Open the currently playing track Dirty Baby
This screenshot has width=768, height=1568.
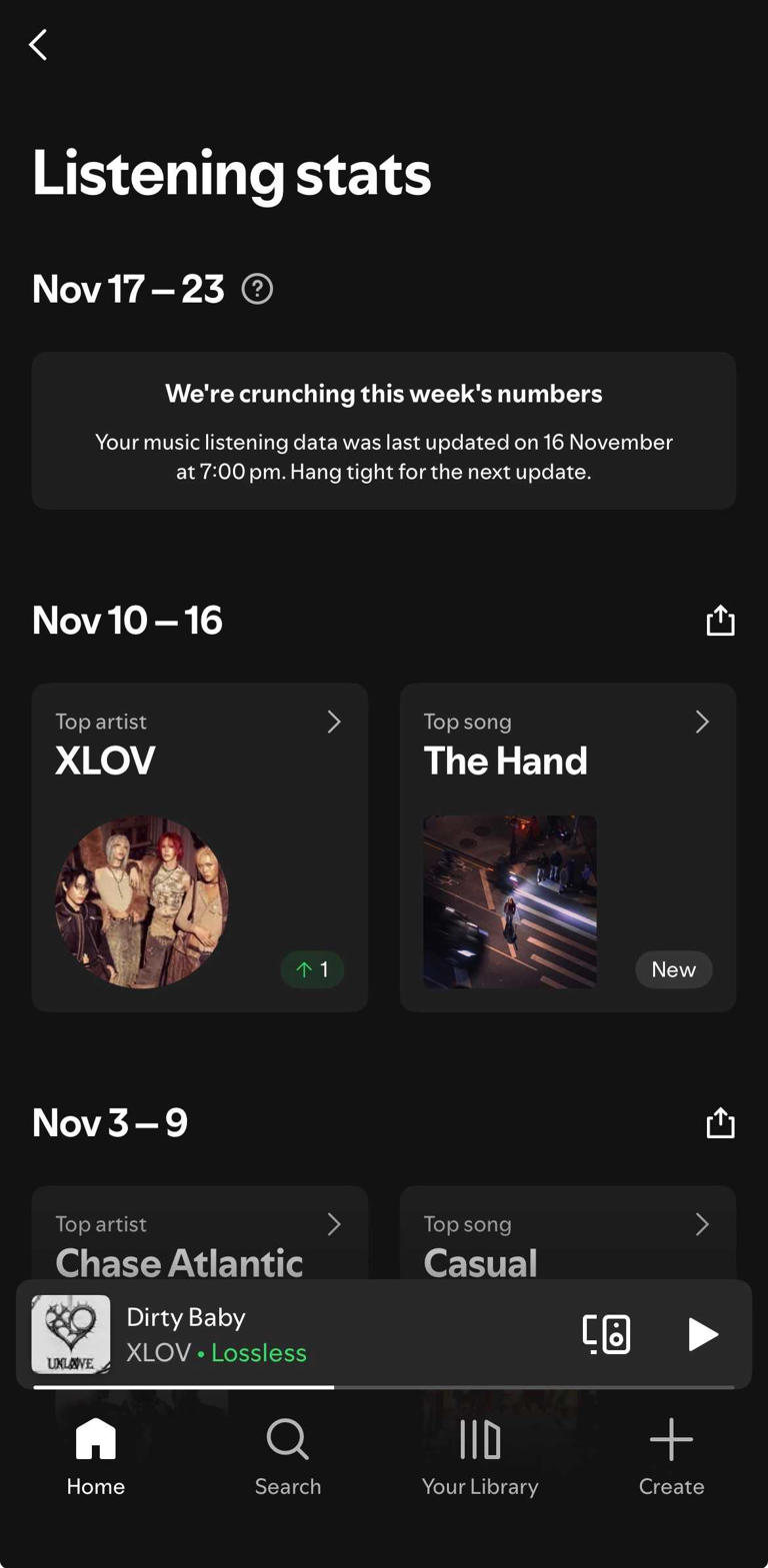(250, 1334)
